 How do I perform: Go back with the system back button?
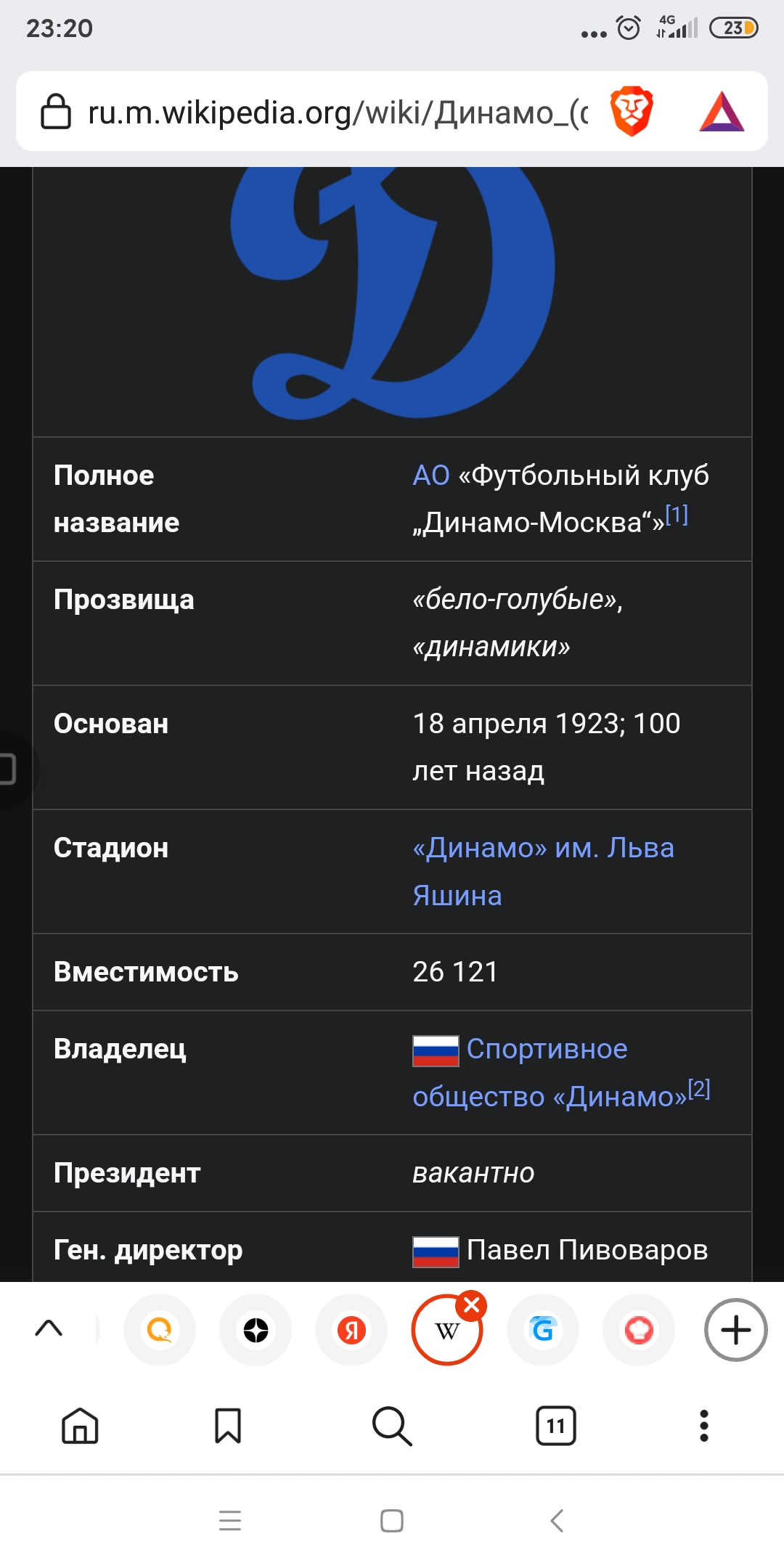(557, 1521)
